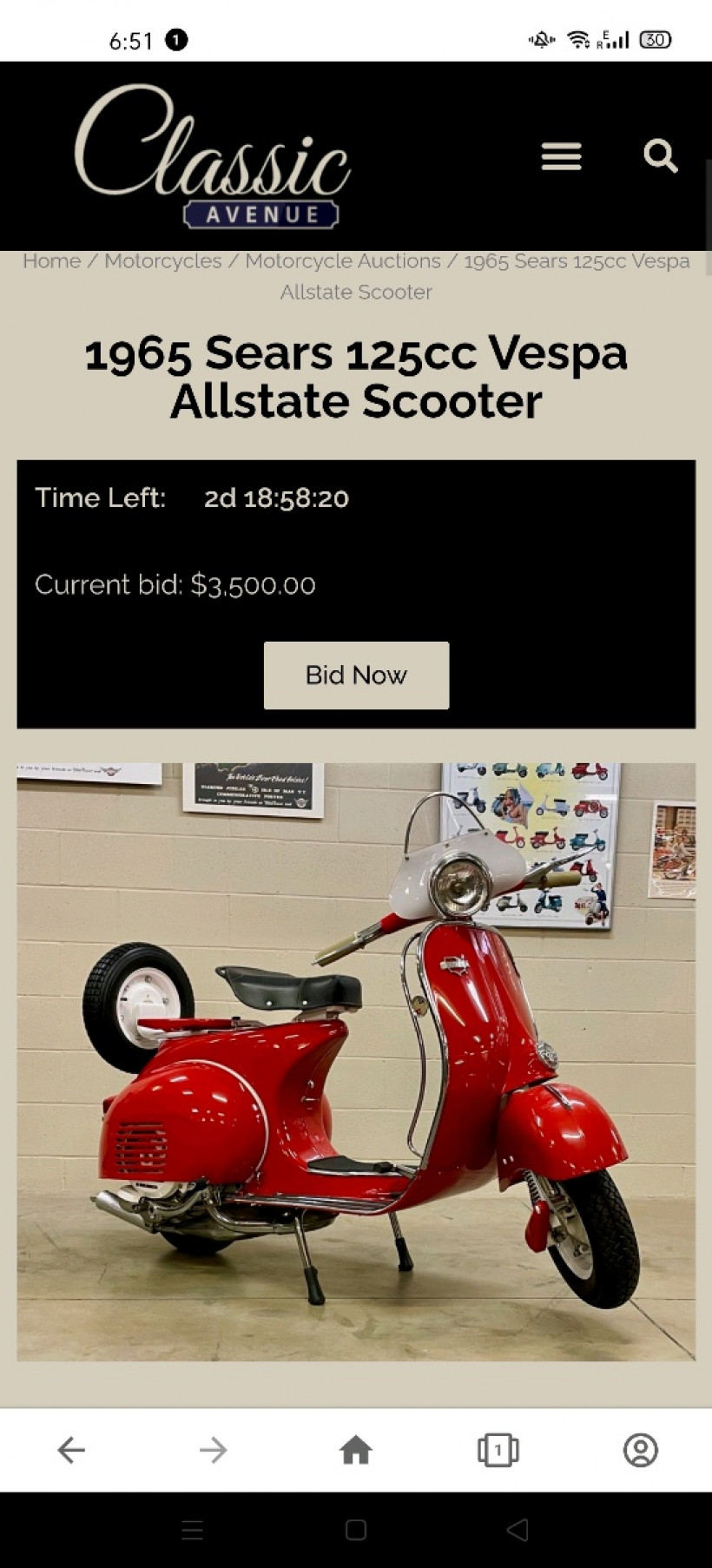The image size is (712, 1568).
Task: Open the hamburger menu
Action: (561, 156)
